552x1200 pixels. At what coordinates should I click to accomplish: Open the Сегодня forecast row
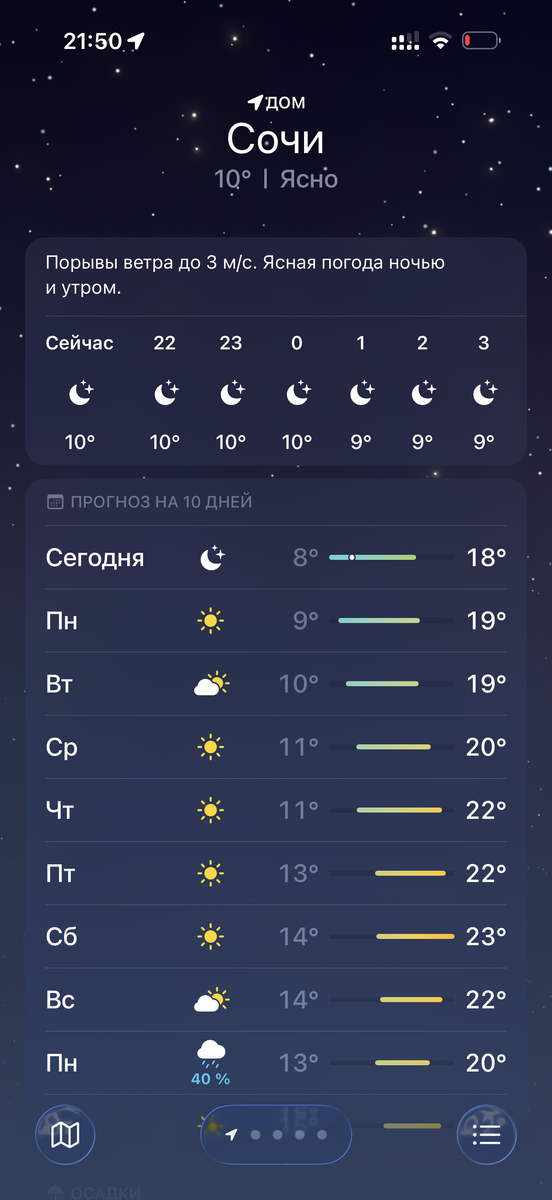[276, 558]
